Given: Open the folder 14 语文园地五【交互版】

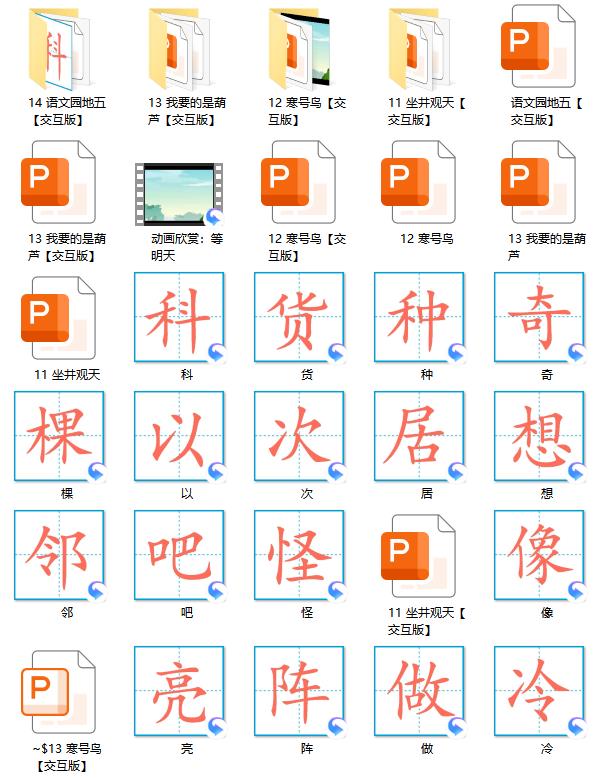Looking at the screenshot, I should pos(58,48).
